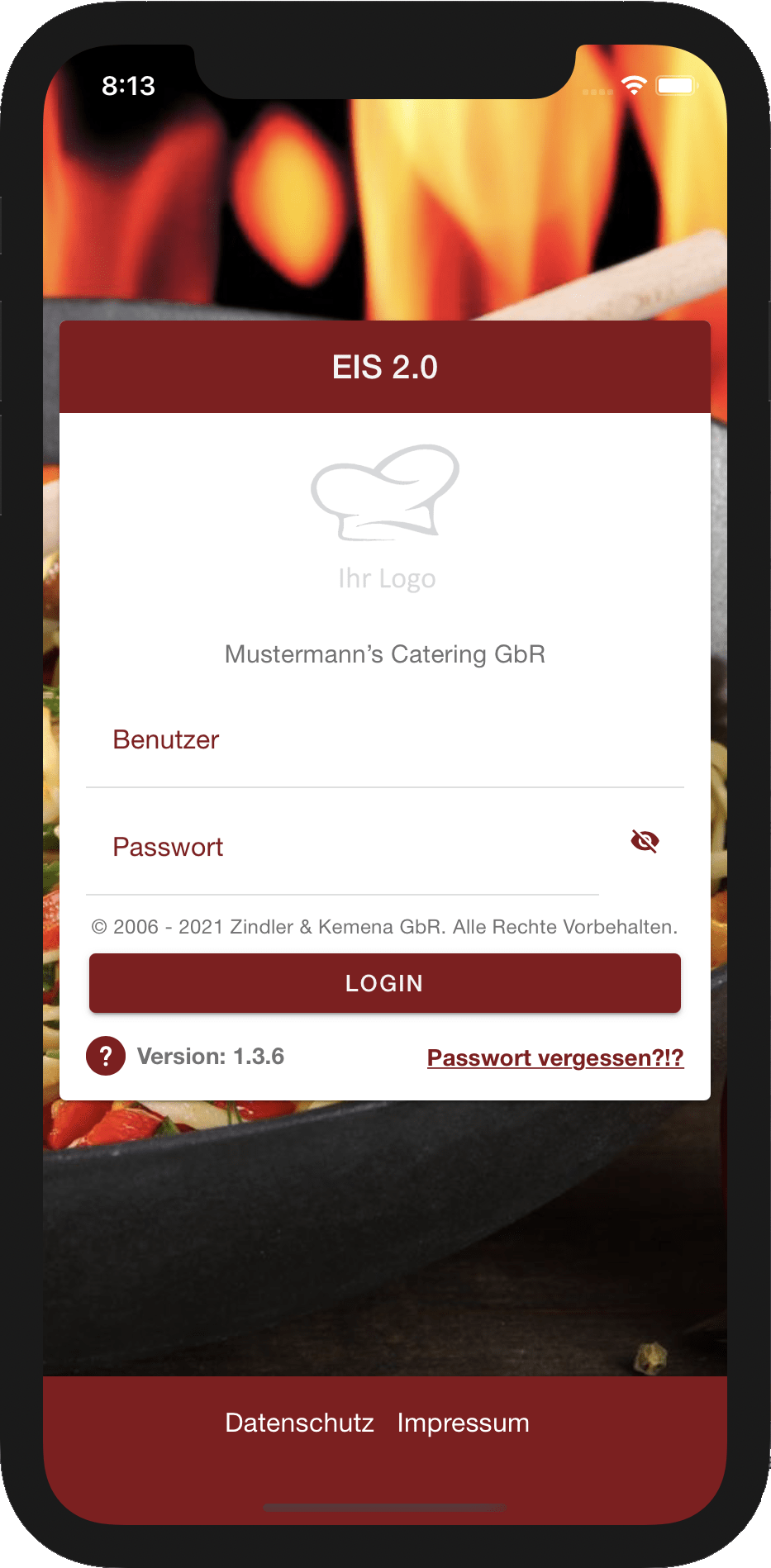Tap the Benutzer input field
Screen dimensions: 771x1568
coord(384,740)
